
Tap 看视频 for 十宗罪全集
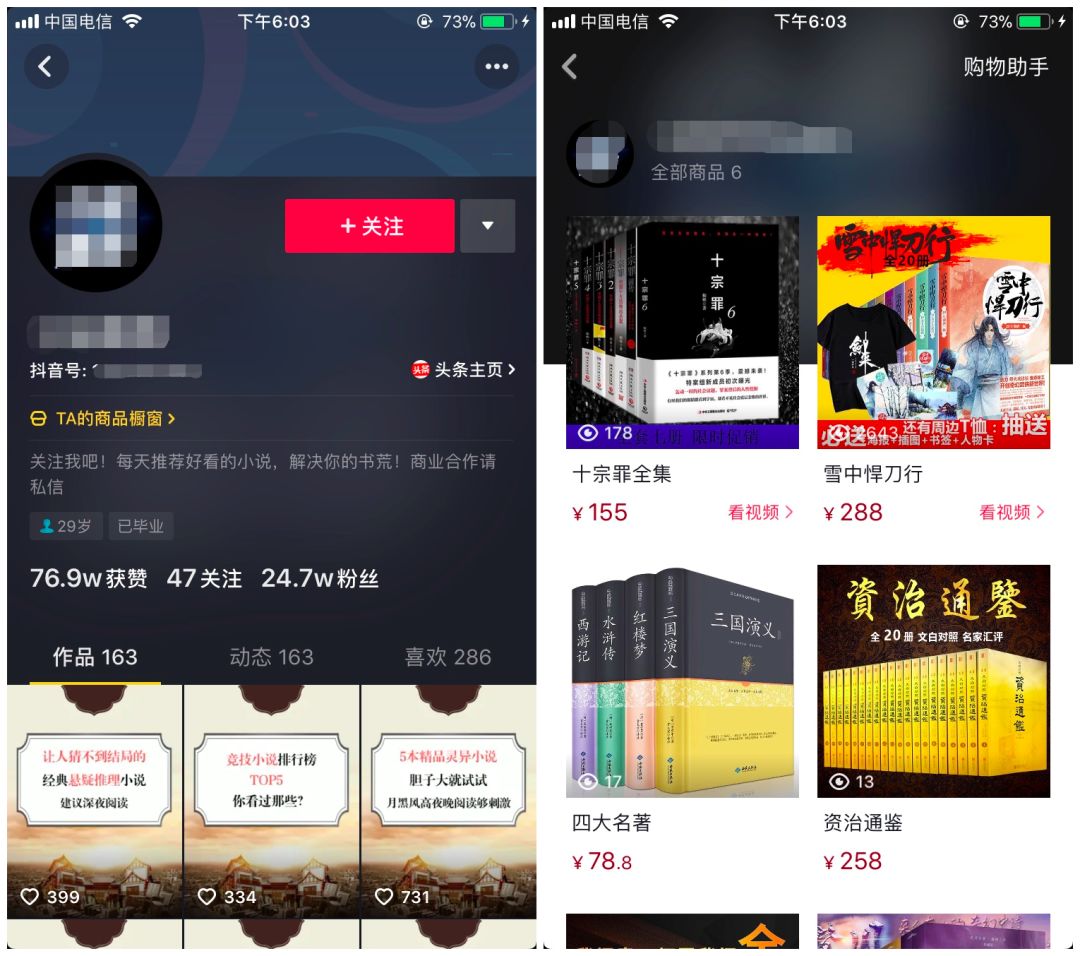coord(760,512)
